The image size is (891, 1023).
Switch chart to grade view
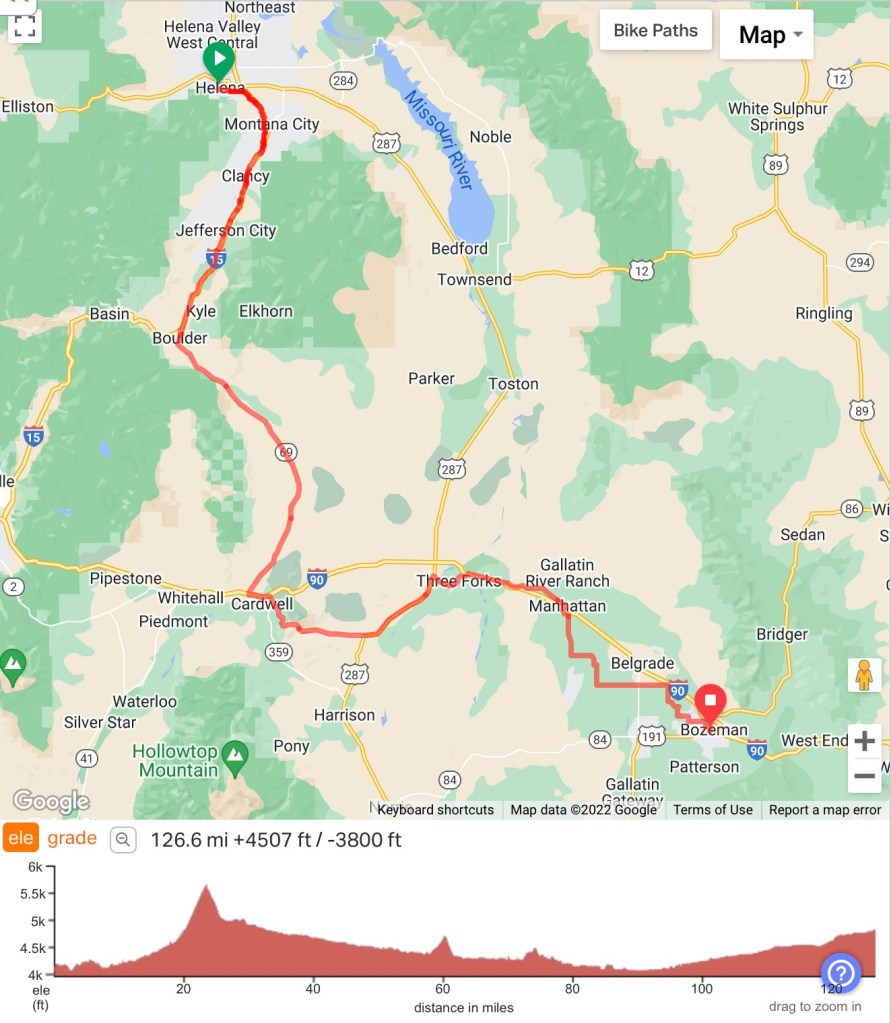click(x=72, y=838)
